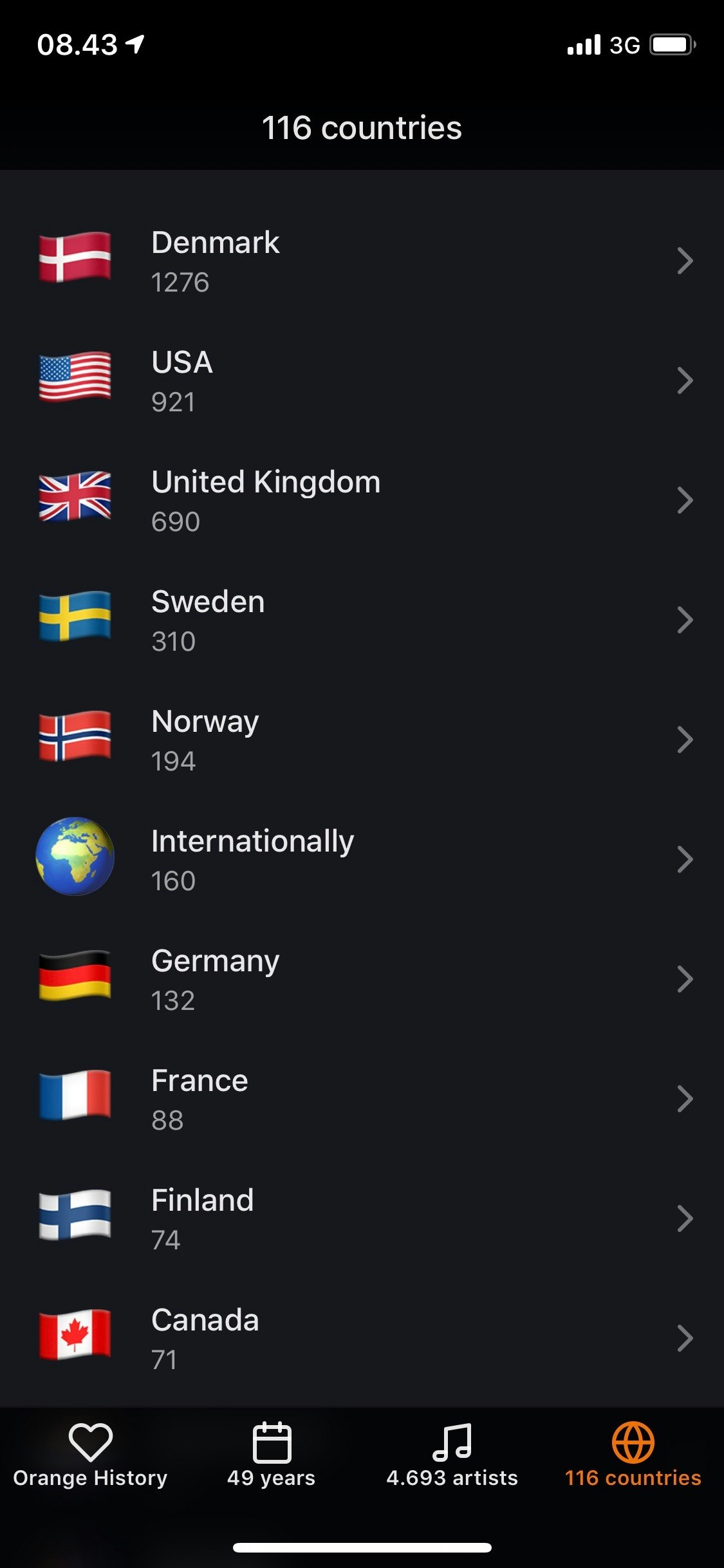The width and height of the screenshot is (724, 1568).
Task: Tap the Internationally row
Action: [x=360, y=859]
